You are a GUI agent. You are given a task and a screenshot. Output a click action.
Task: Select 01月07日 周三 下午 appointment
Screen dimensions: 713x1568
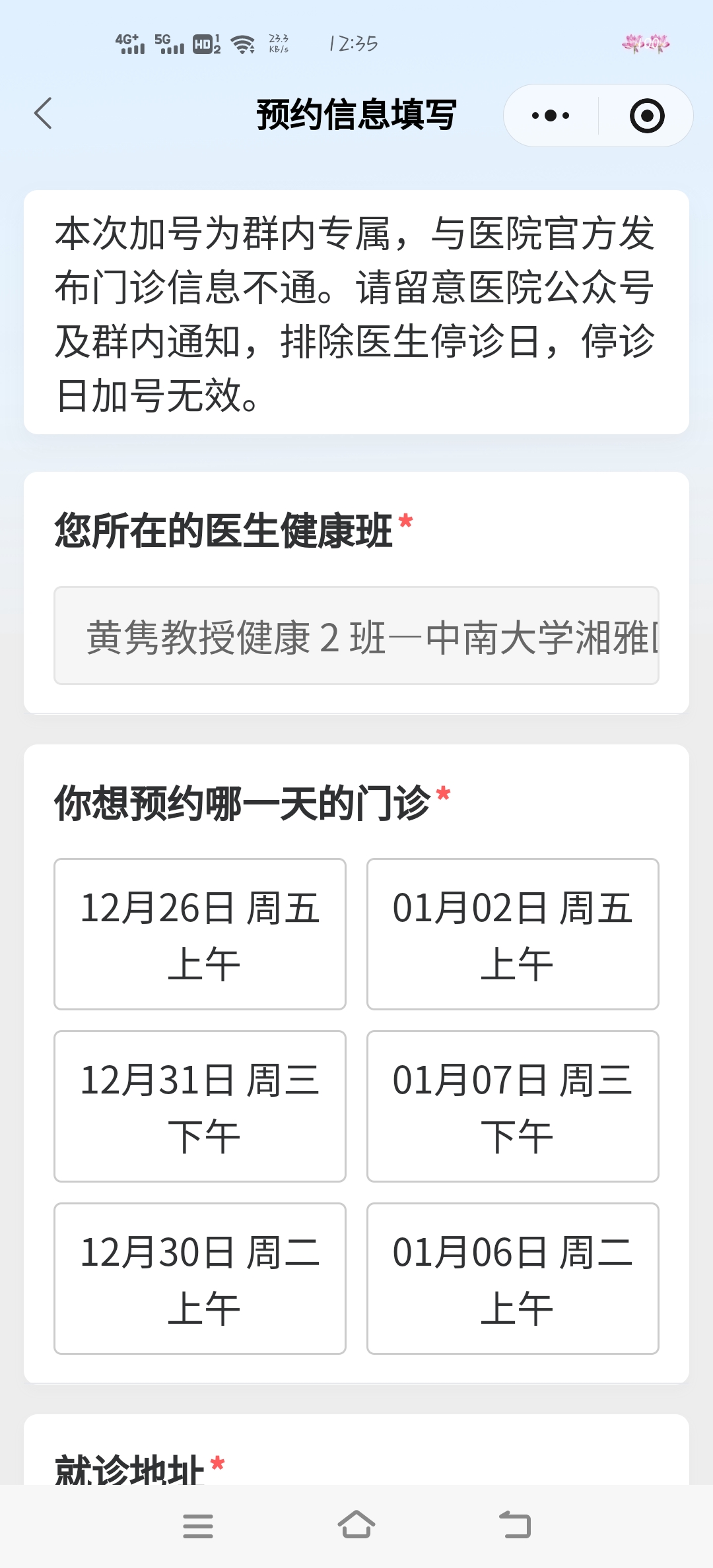(x=512, y=1106)
